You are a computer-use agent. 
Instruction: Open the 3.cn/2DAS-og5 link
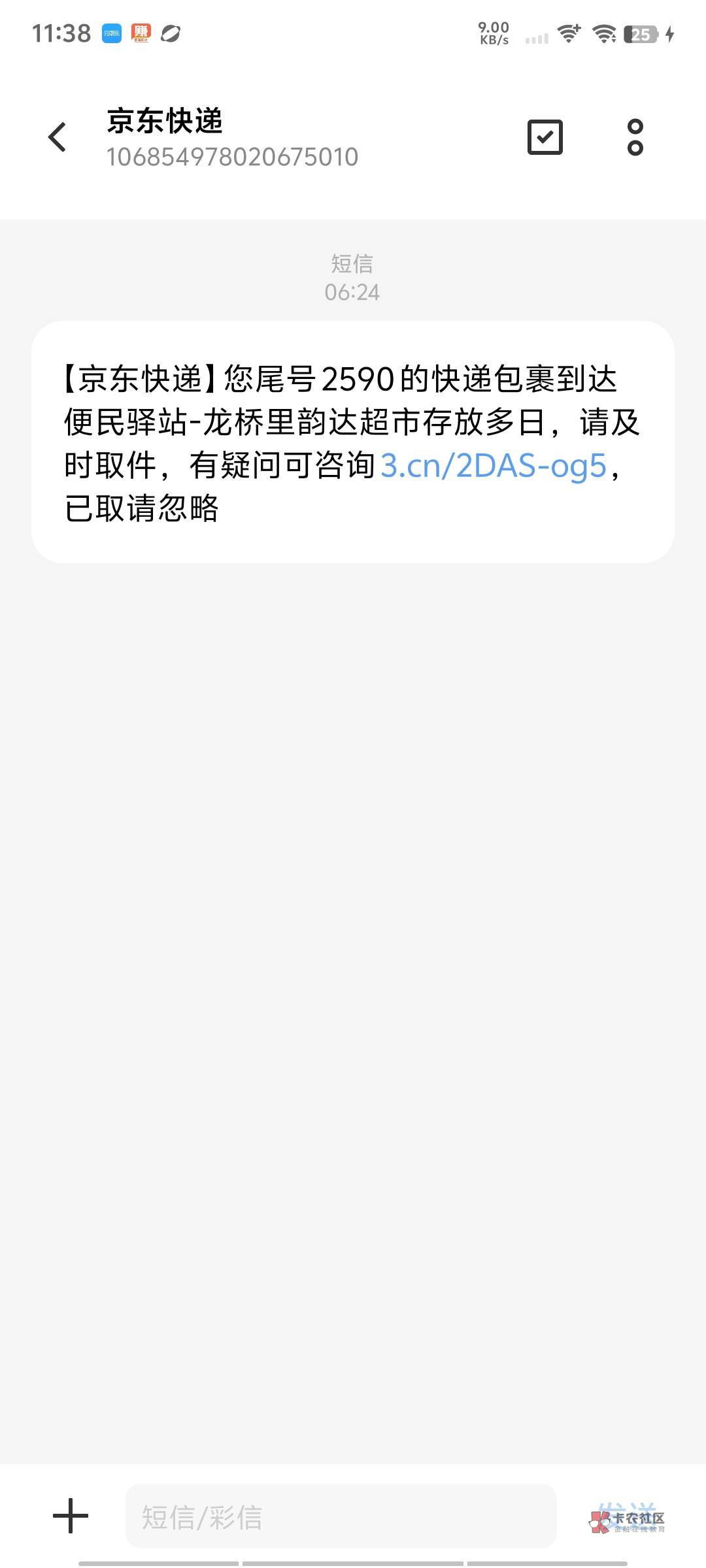[494, 466]
